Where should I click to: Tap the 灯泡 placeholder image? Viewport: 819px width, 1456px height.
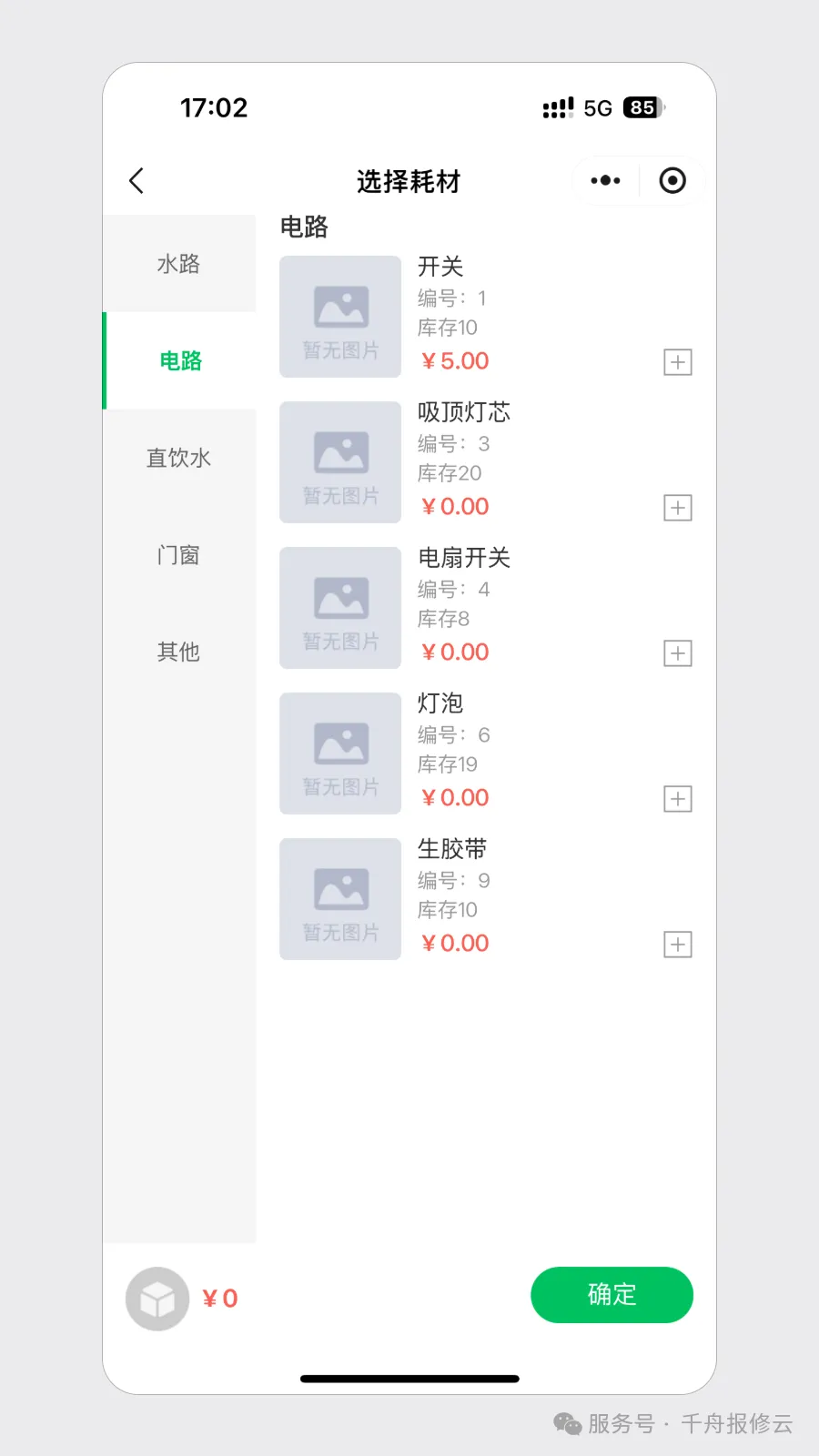pyautogui.click(x=339, y=753)
